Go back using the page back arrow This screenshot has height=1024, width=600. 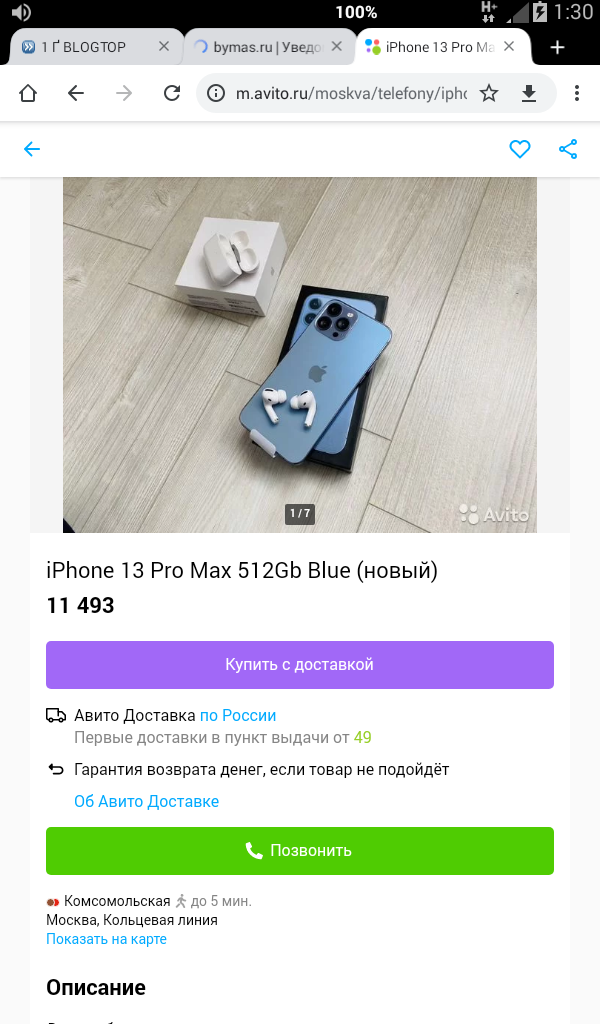(32, 150)
